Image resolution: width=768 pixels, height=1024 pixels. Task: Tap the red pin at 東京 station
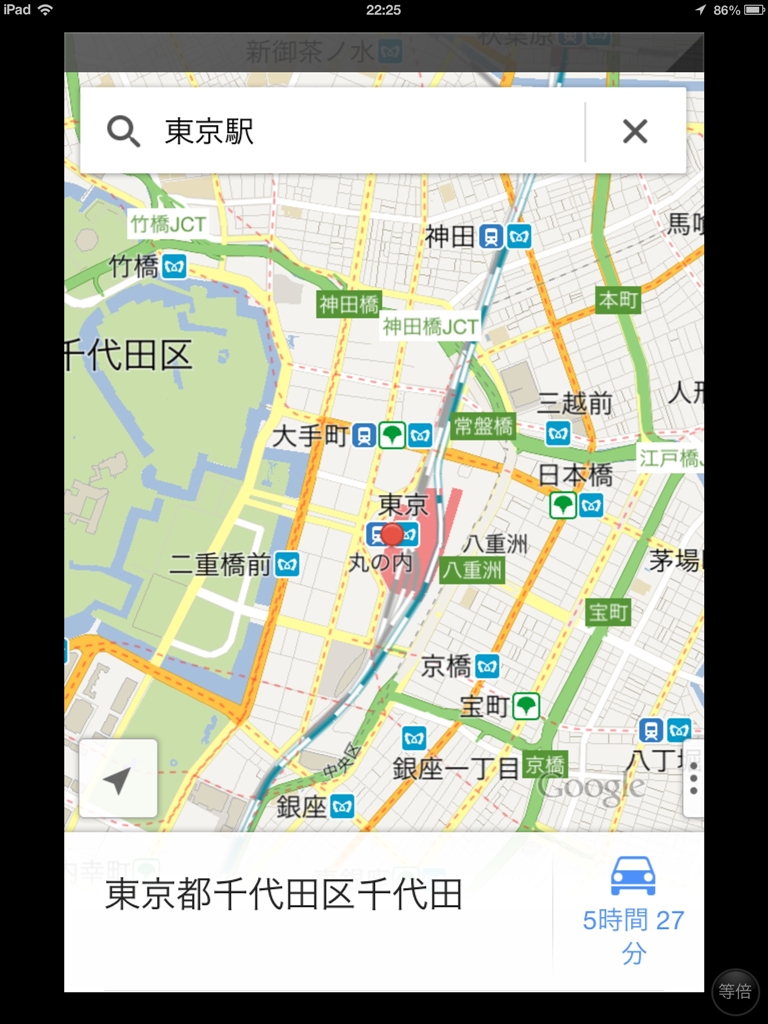[392, 535]
